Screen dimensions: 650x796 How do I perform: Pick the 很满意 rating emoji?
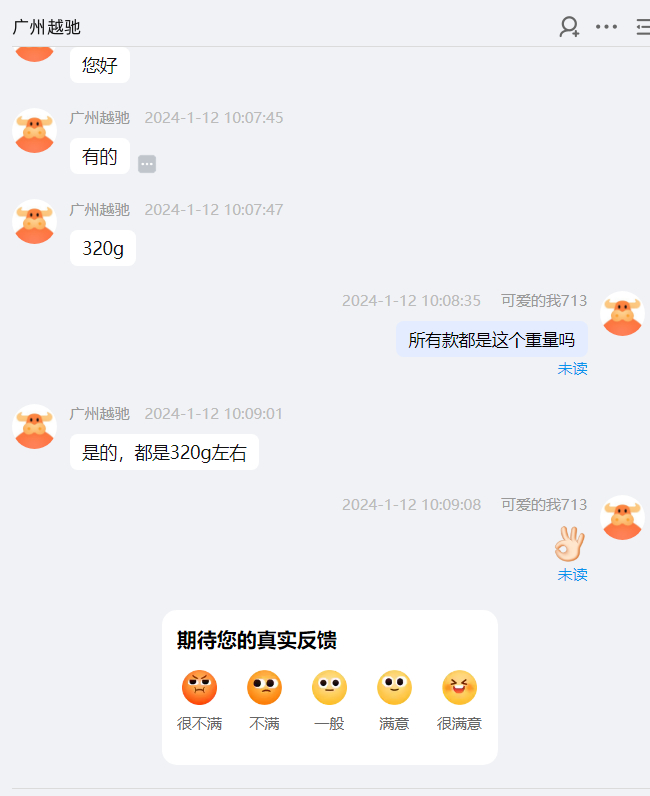click(459, 688)
